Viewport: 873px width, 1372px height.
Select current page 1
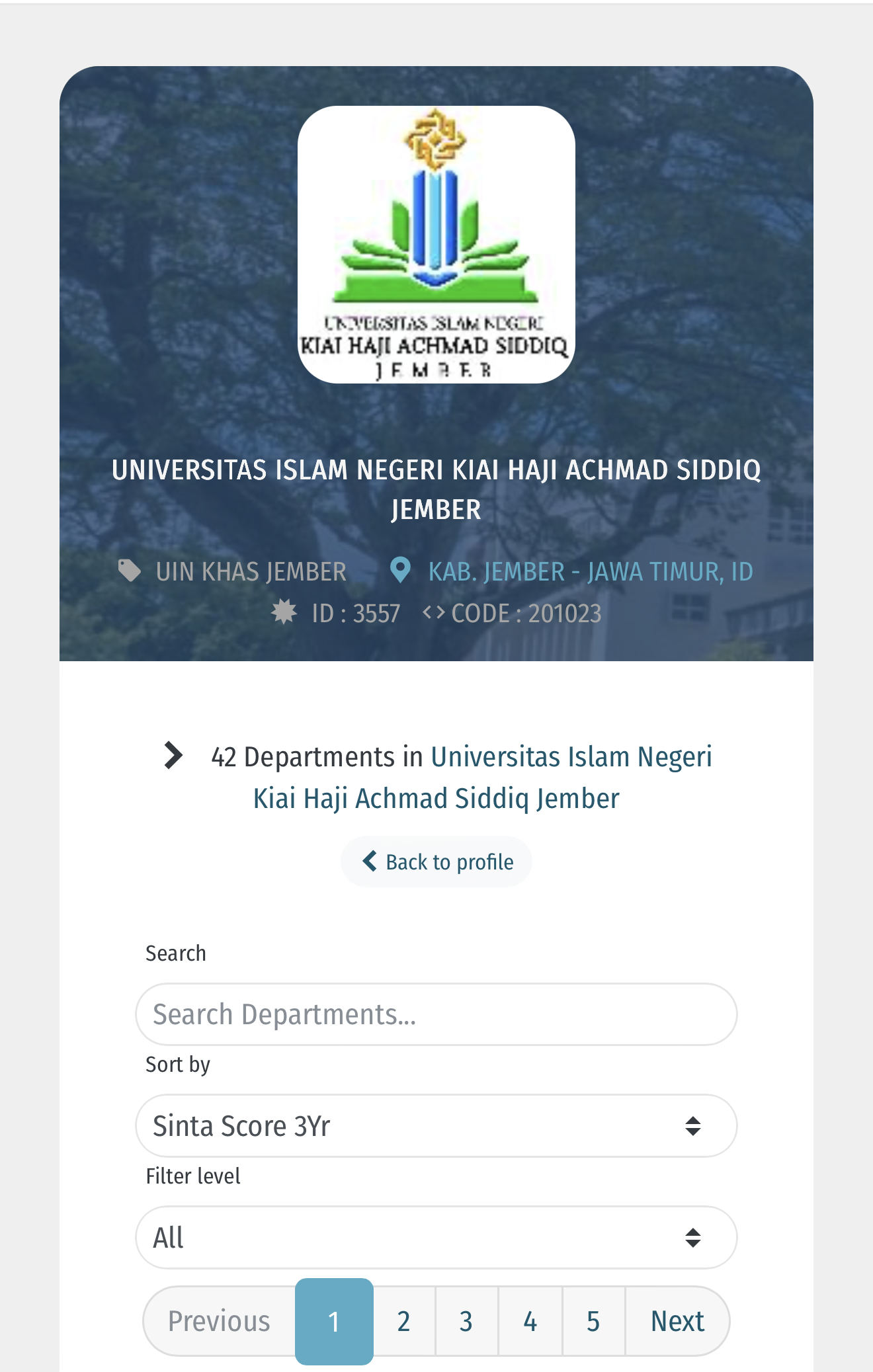click(334, 1321)
